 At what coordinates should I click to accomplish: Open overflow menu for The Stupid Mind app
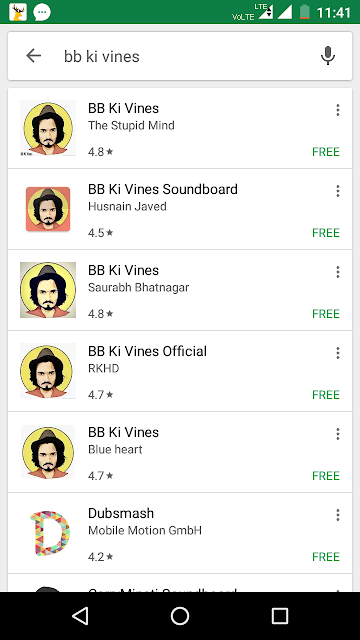338,110
